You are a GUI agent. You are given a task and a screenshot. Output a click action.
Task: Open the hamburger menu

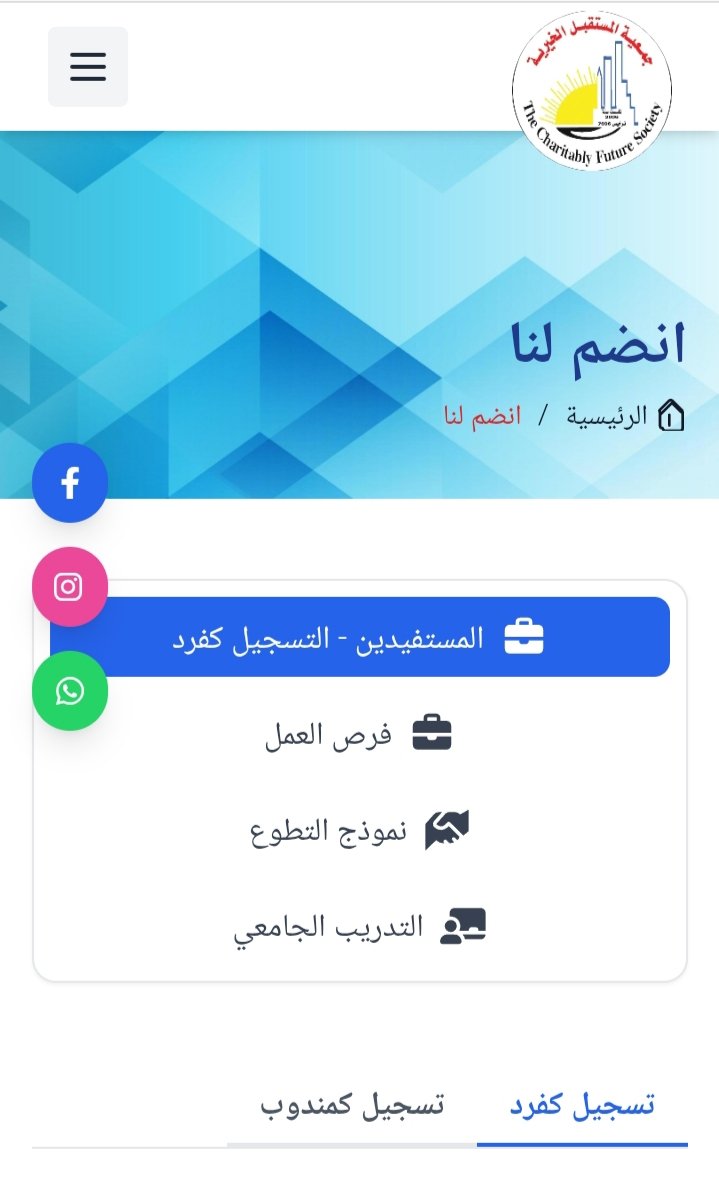(88, 66)
